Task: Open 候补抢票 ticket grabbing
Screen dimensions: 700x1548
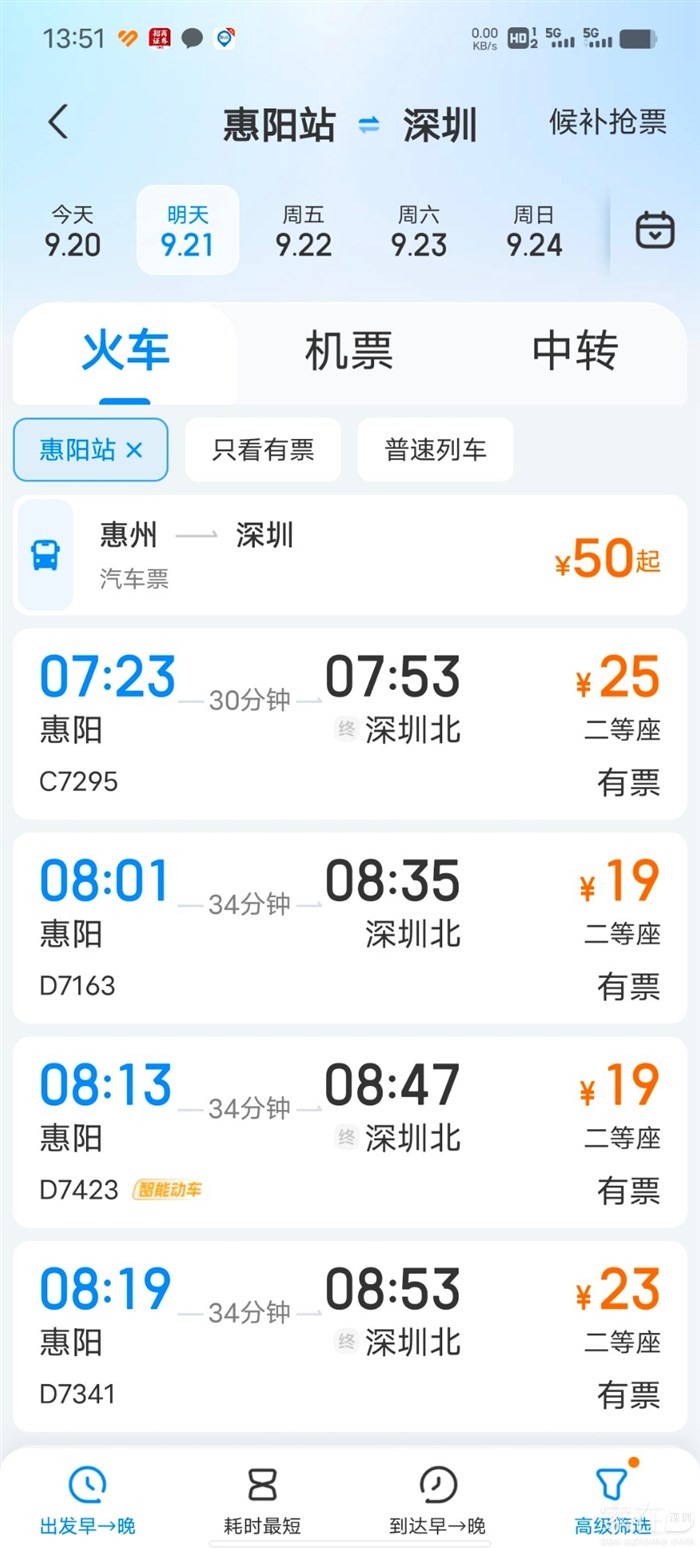Action: pyautogui.click(x=607, y=122)
